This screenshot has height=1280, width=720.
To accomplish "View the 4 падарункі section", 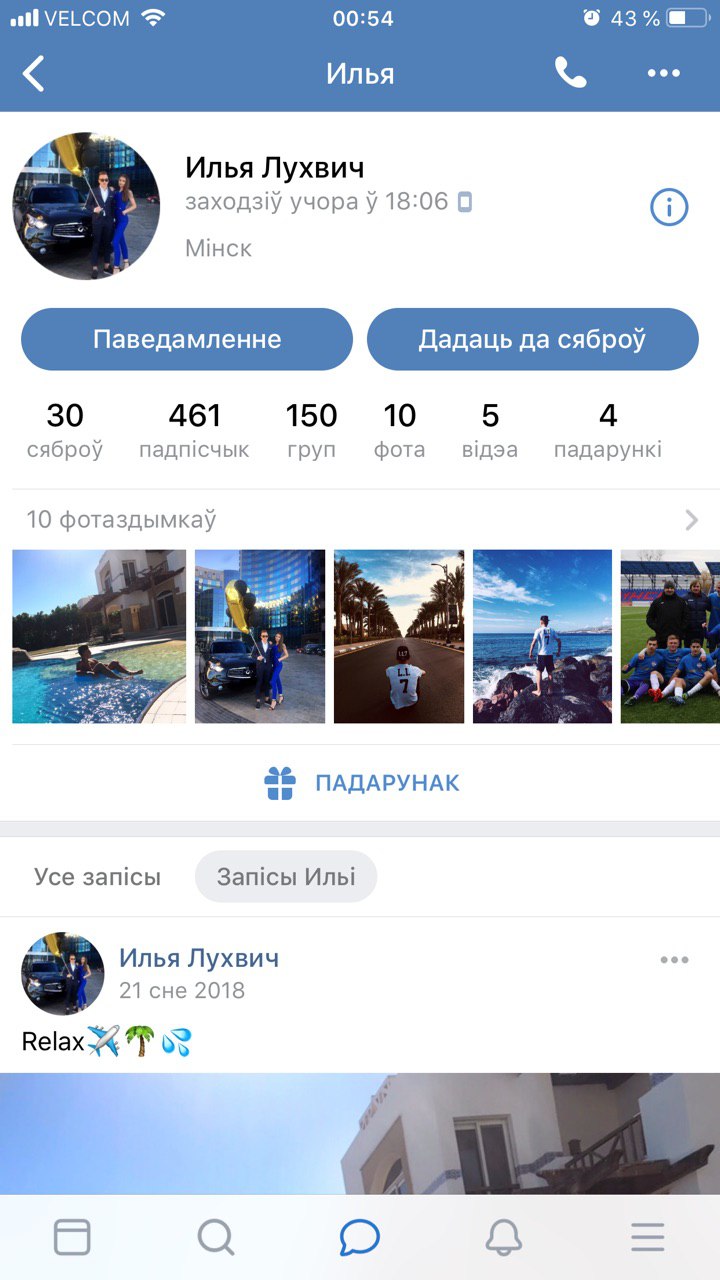I will point(608,430).
